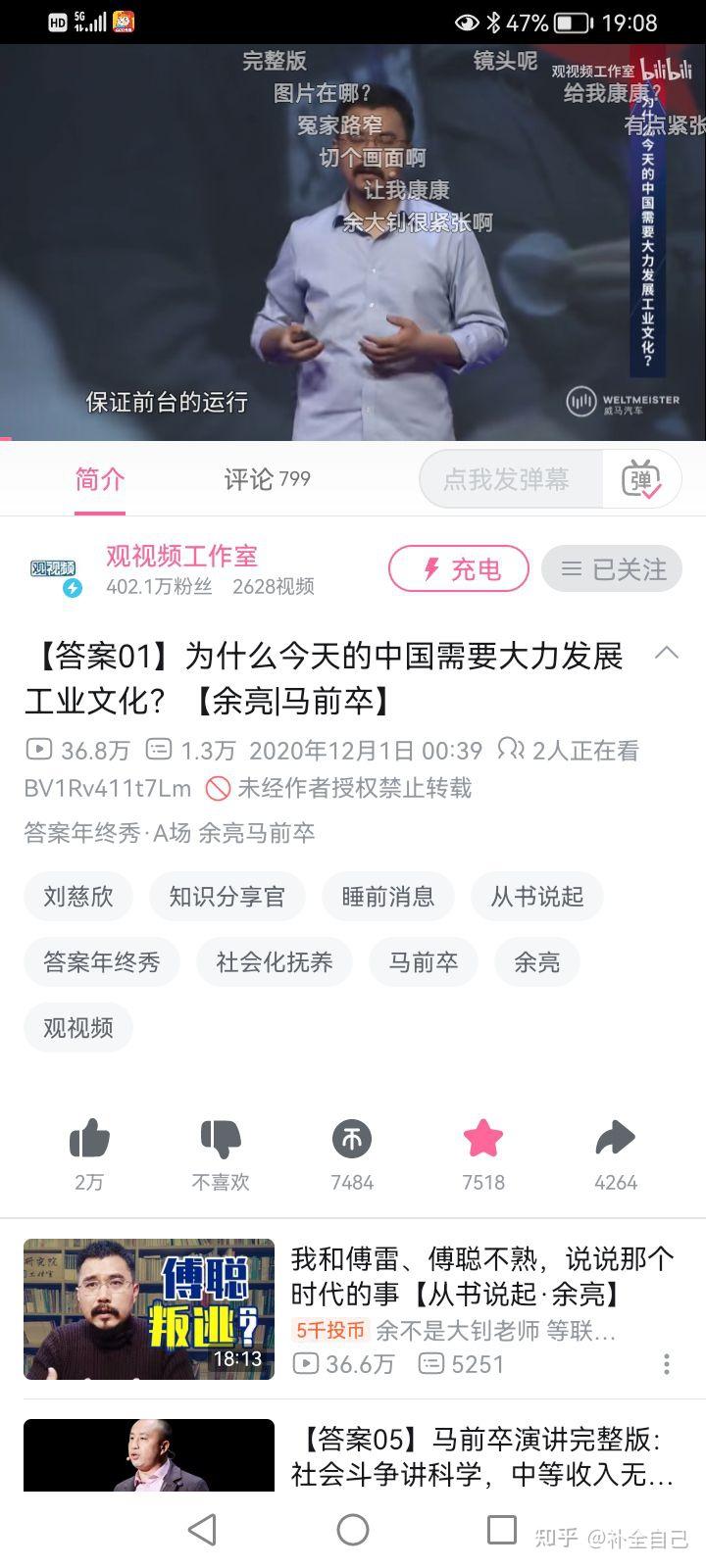The image size is (706, 1568).
Task: Open the 已关注 following options
Action: tap(612, 569)
